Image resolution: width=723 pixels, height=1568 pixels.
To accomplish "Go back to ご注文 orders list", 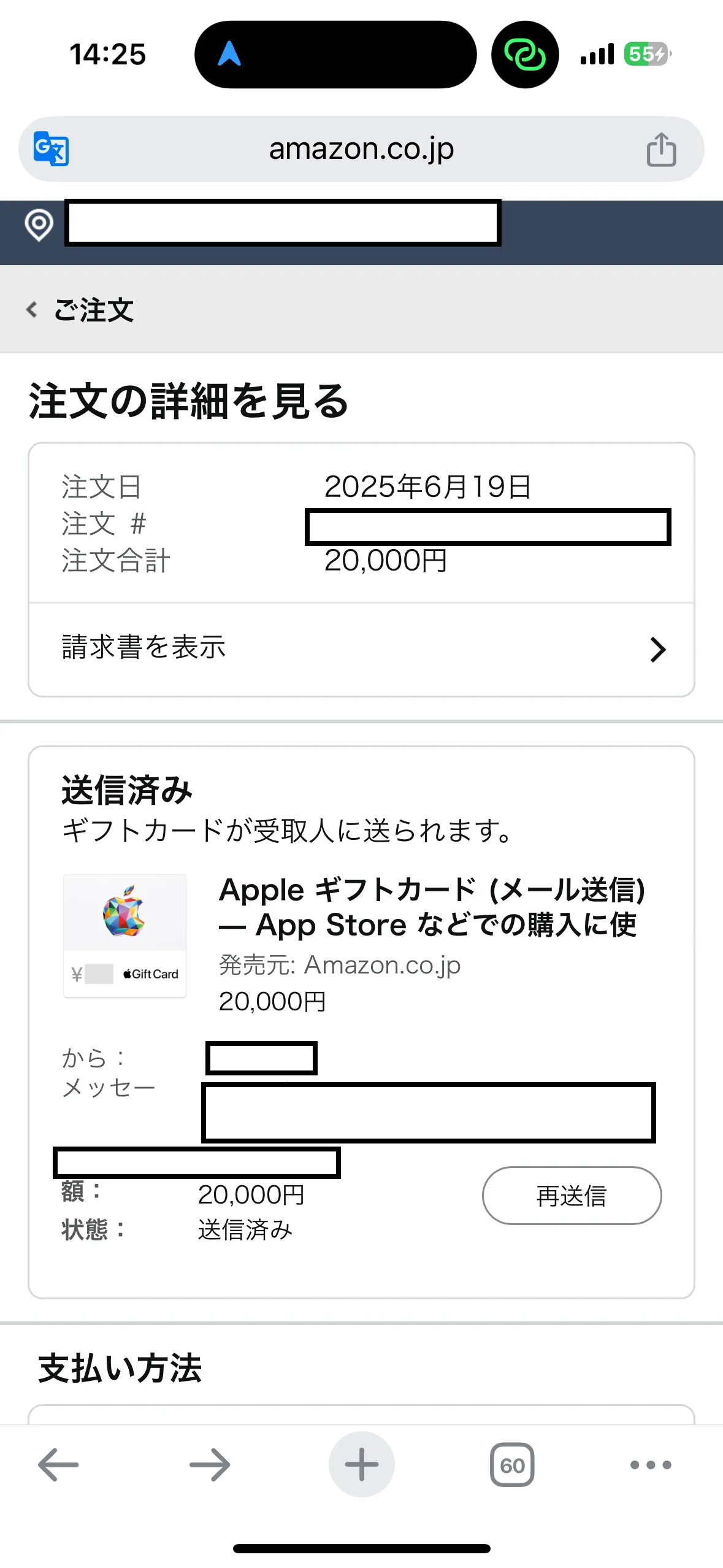I will (x=81, y=310).
